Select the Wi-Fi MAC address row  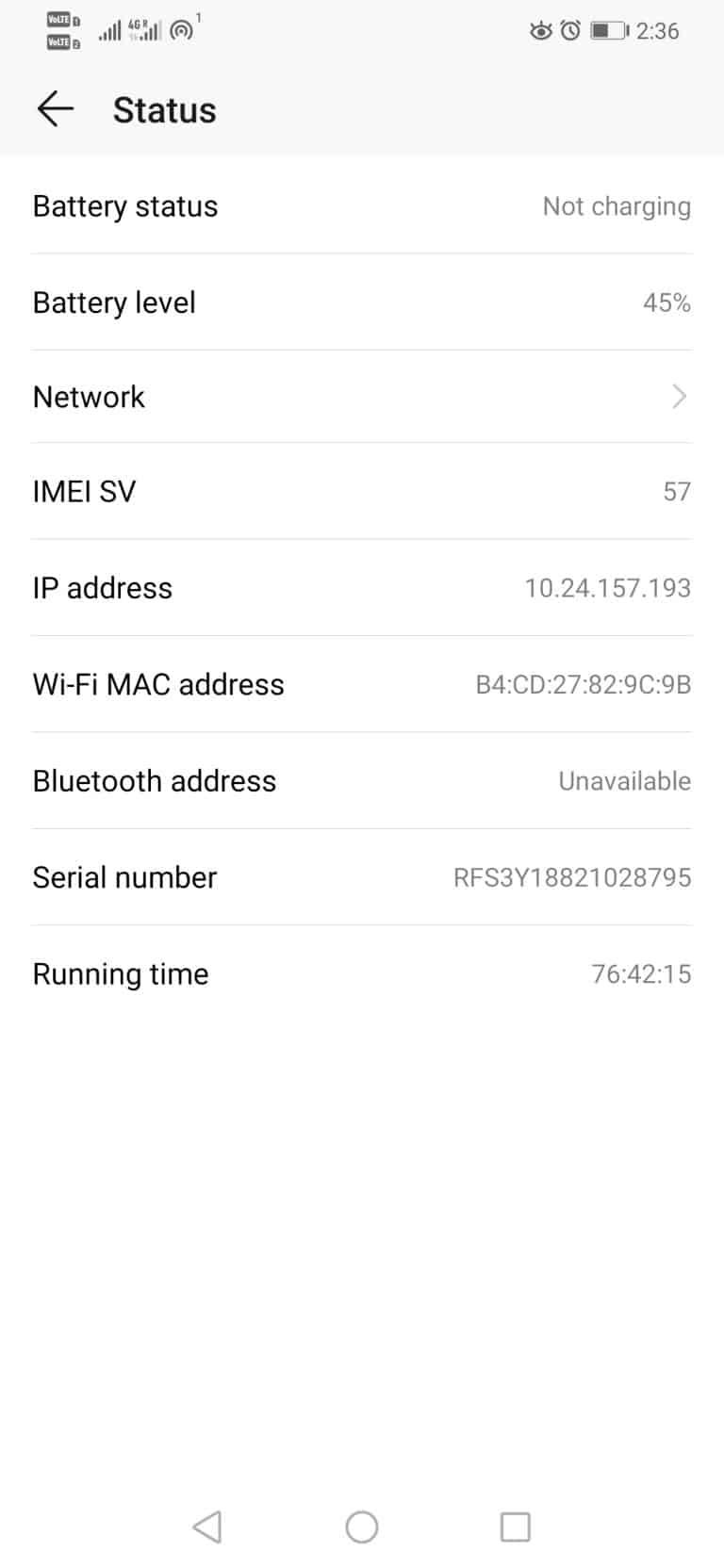click(362, 684)
